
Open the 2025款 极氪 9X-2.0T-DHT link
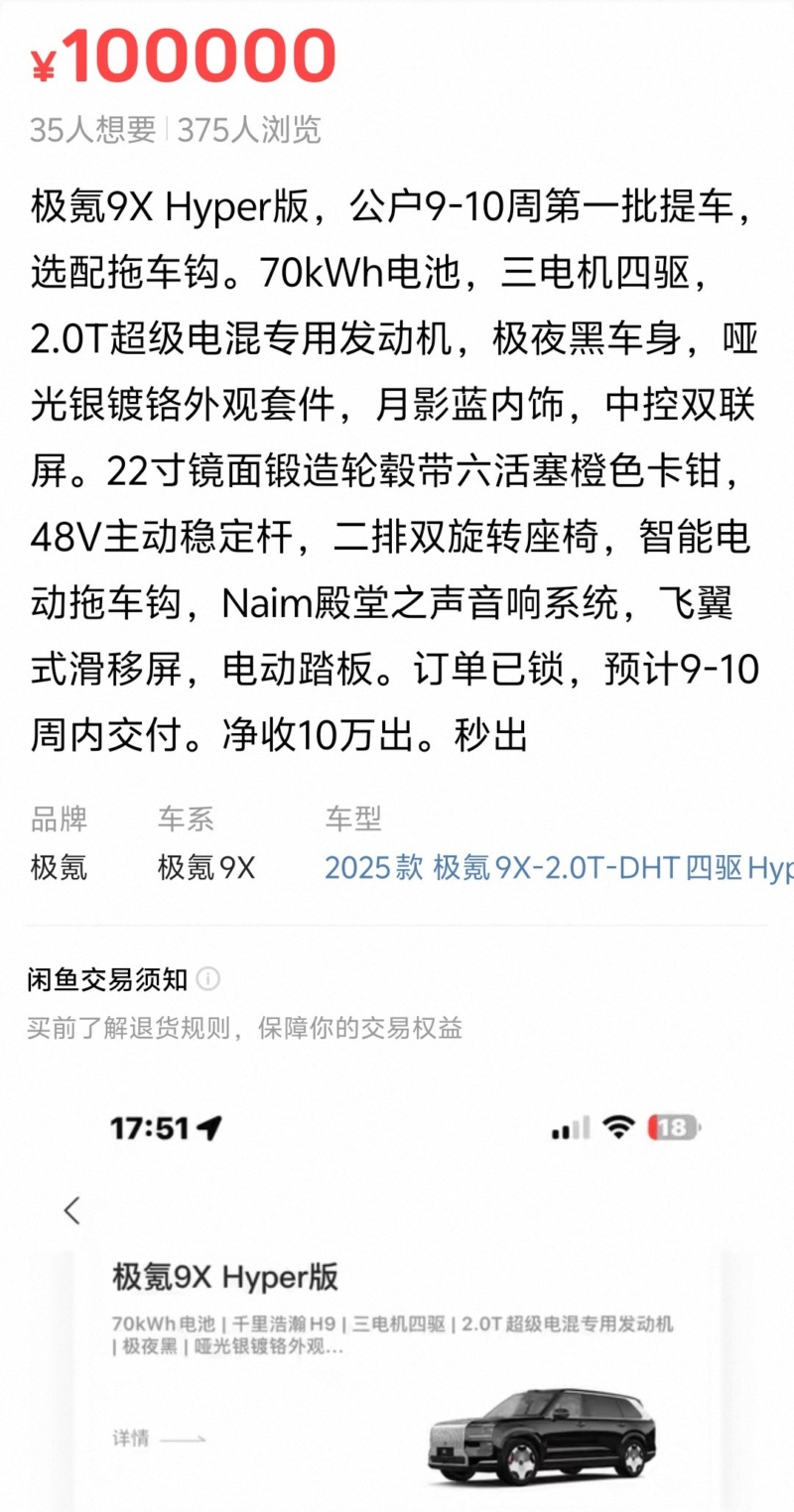(556, 867)
